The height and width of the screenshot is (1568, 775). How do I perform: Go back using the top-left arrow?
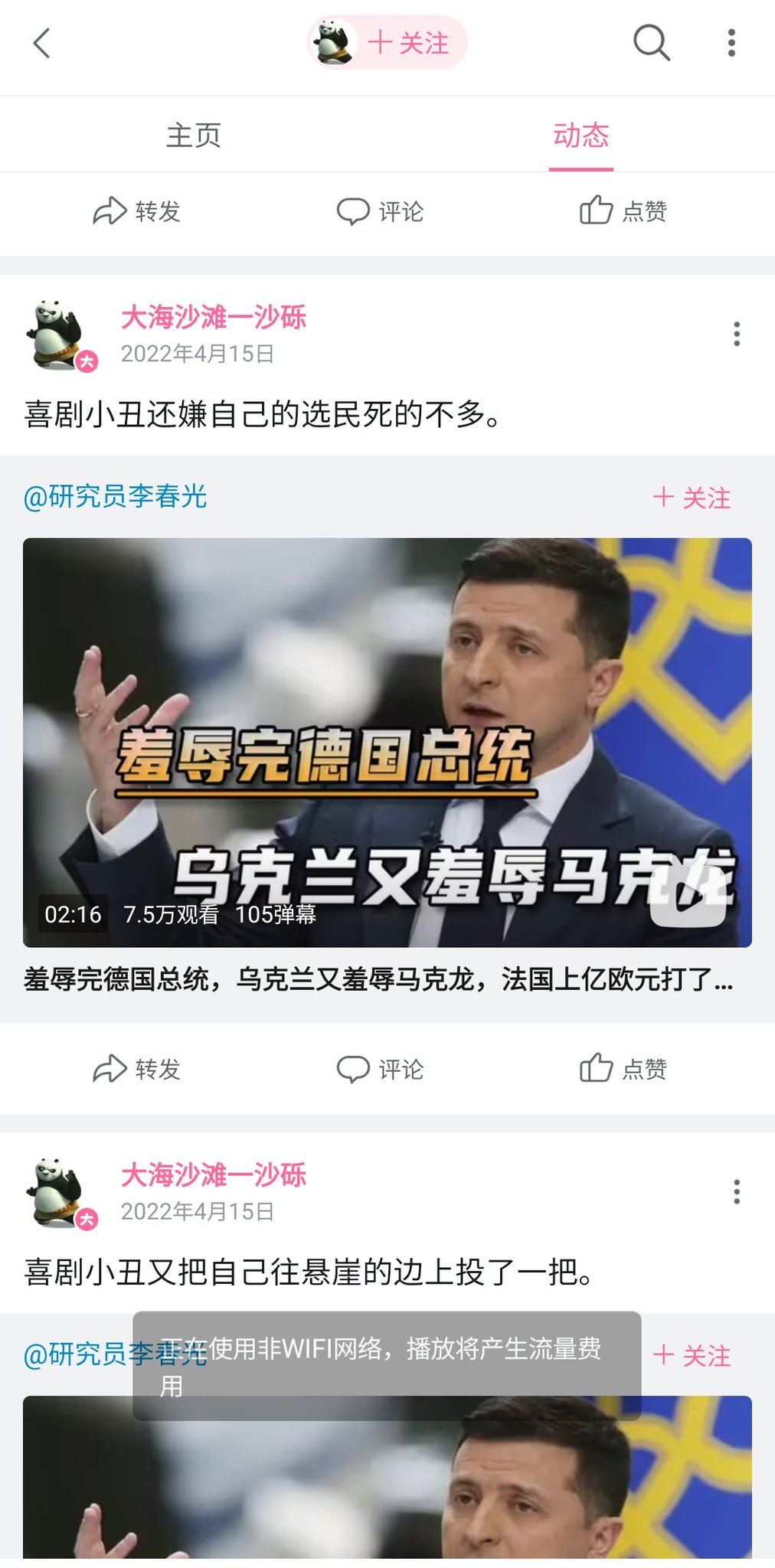coord(42,43)
